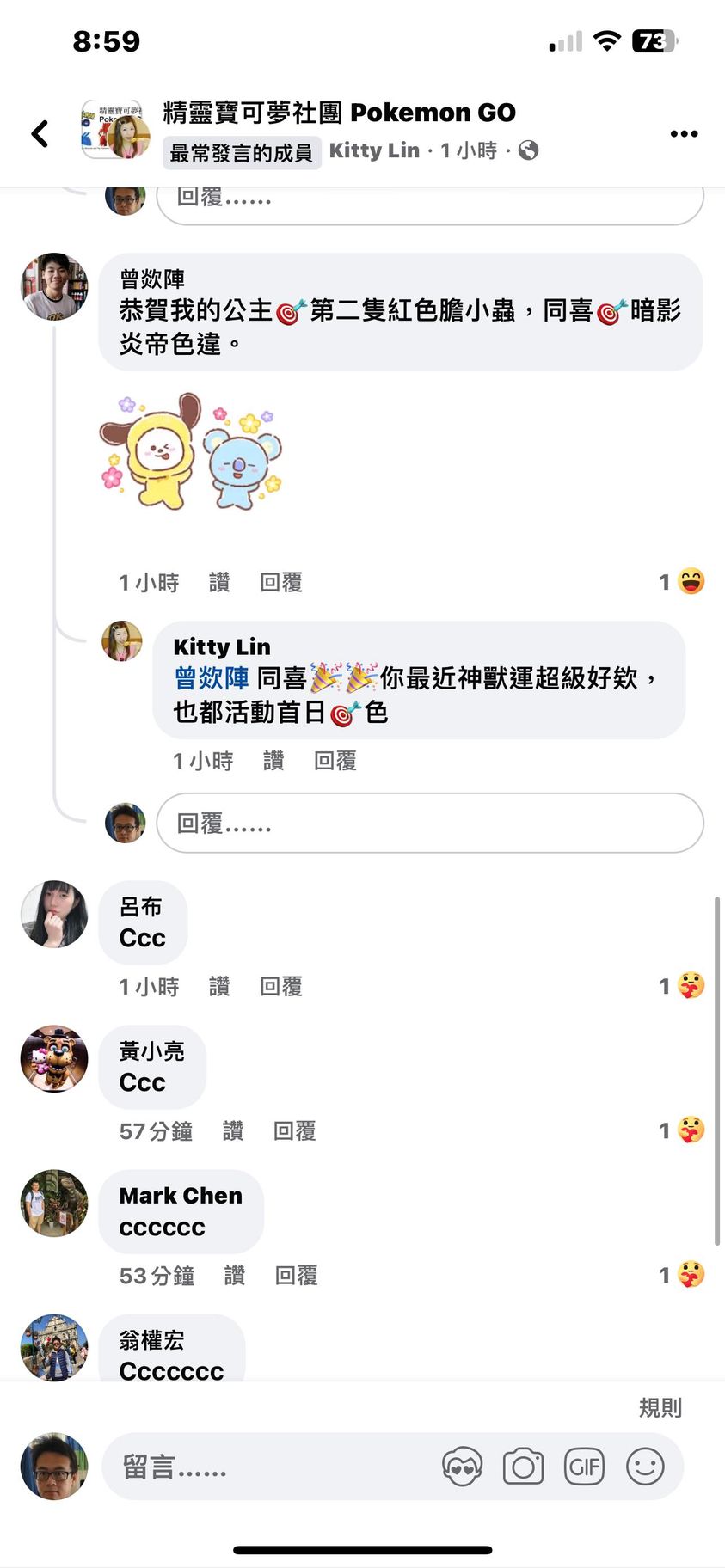Tap the 回覆…… field under Kitty Lin's reply
Viewport: 725px width, 1568px height.
[x=430, y=824]
